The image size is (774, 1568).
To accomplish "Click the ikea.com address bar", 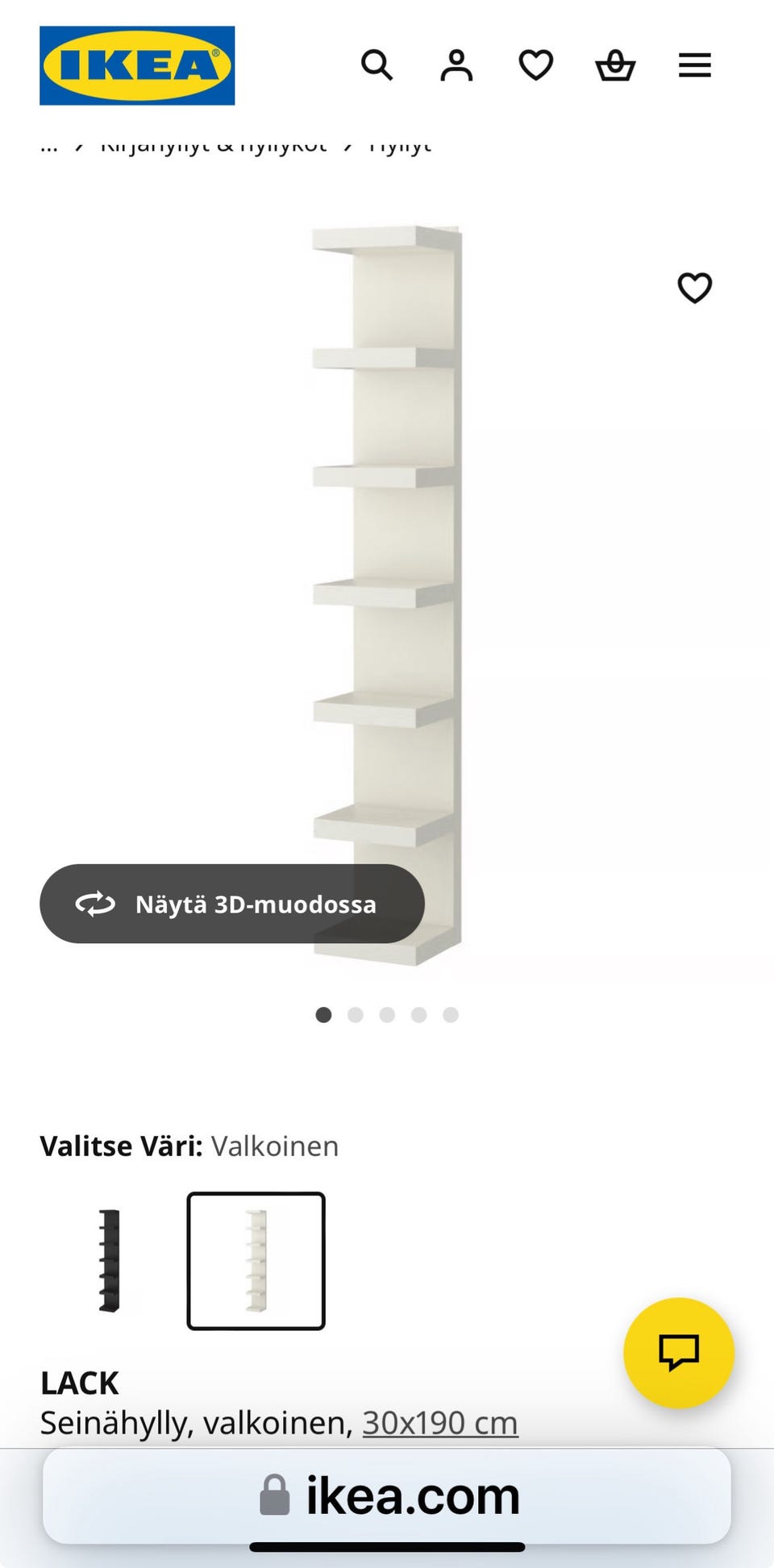I will 387,1494.
